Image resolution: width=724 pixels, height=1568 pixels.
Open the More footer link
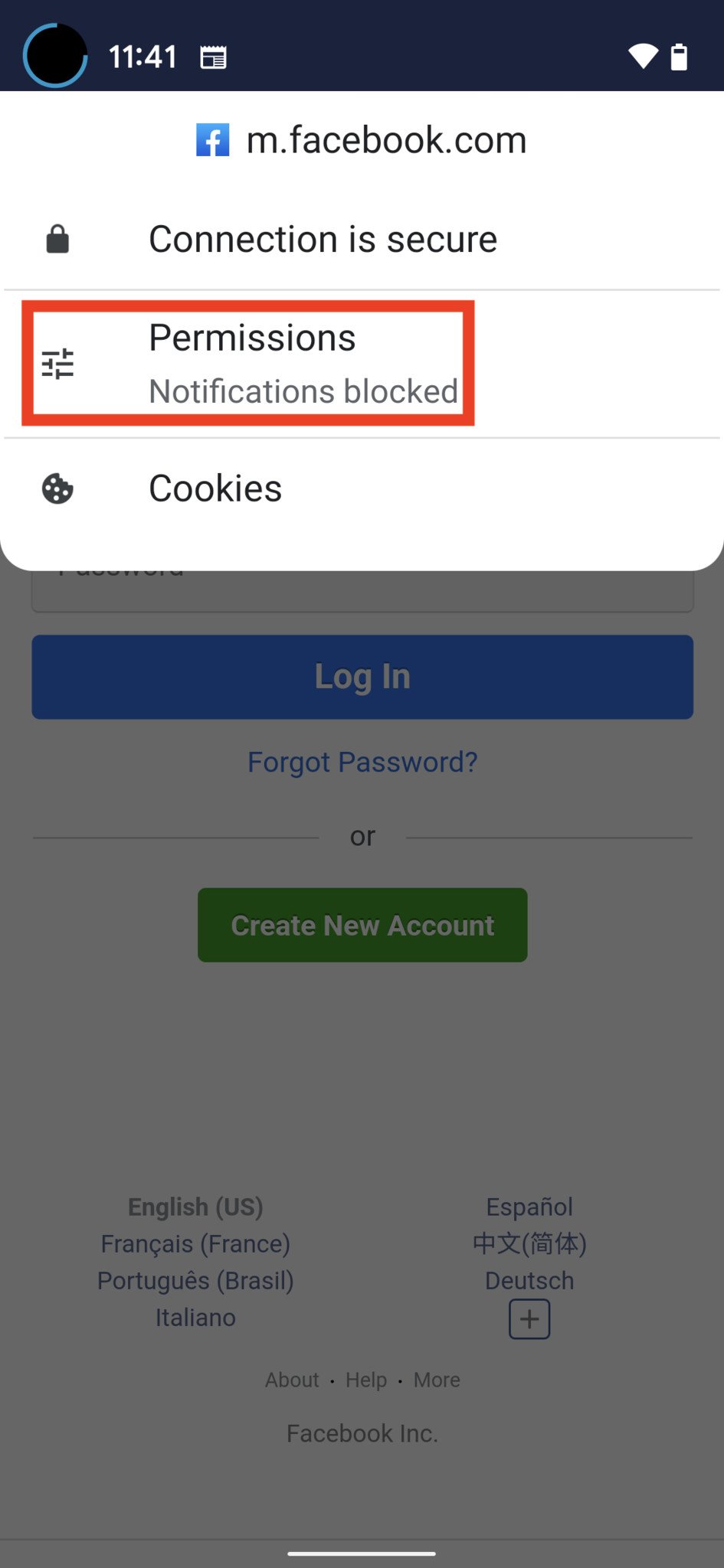point(437,1380)
